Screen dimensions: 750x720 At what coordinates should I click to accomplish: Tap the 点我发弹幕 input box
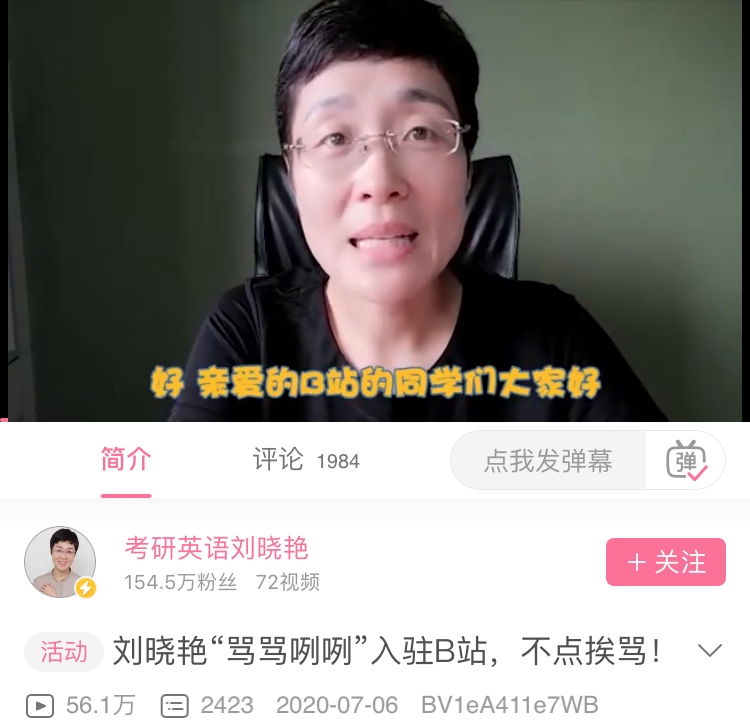(x=548, y=460)
